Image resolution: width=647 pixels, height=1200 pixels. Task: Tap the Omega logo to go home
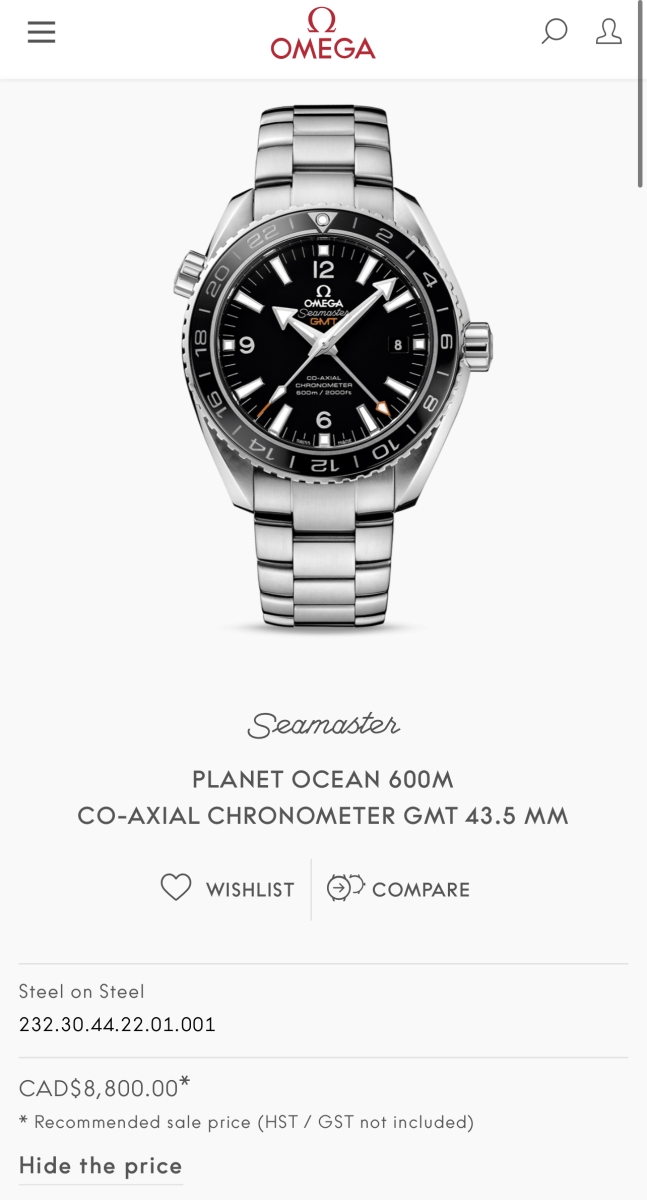323,35
